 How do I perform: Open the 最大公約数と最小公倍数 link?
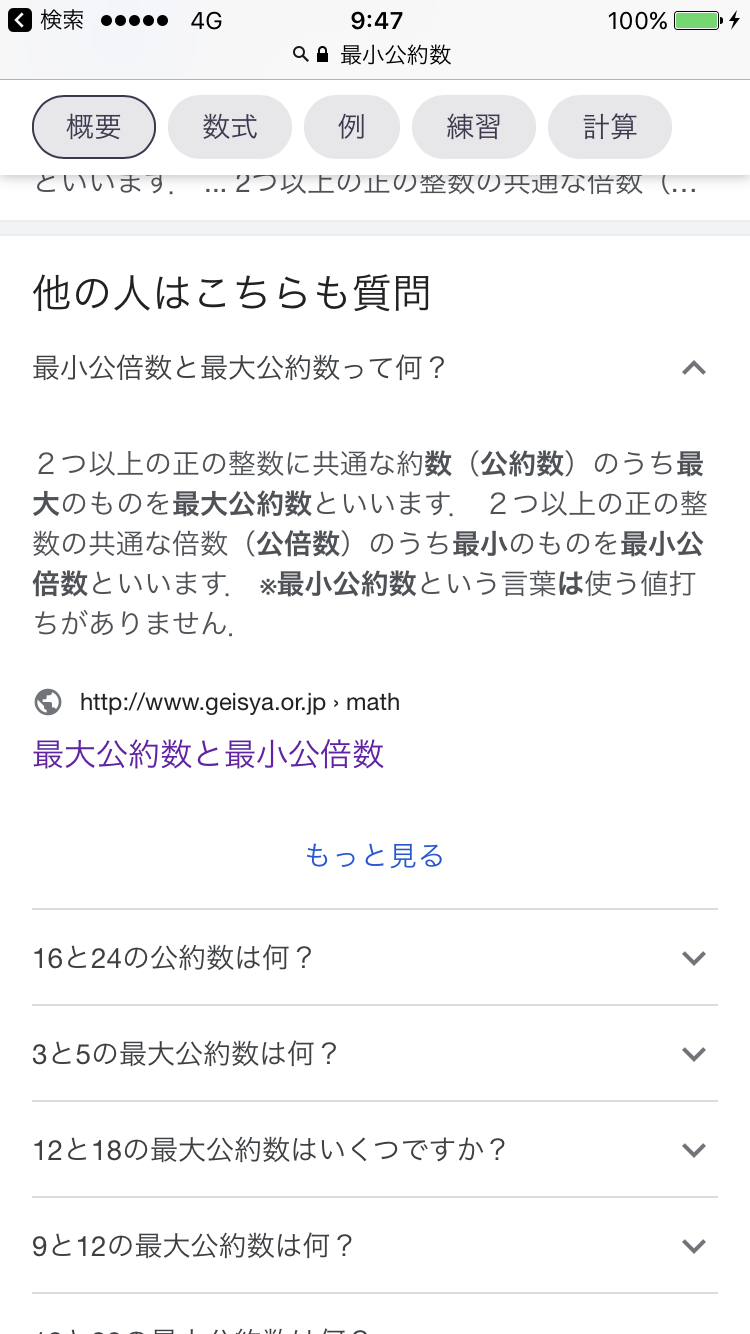pyautogui.click(x=208, y=755)
